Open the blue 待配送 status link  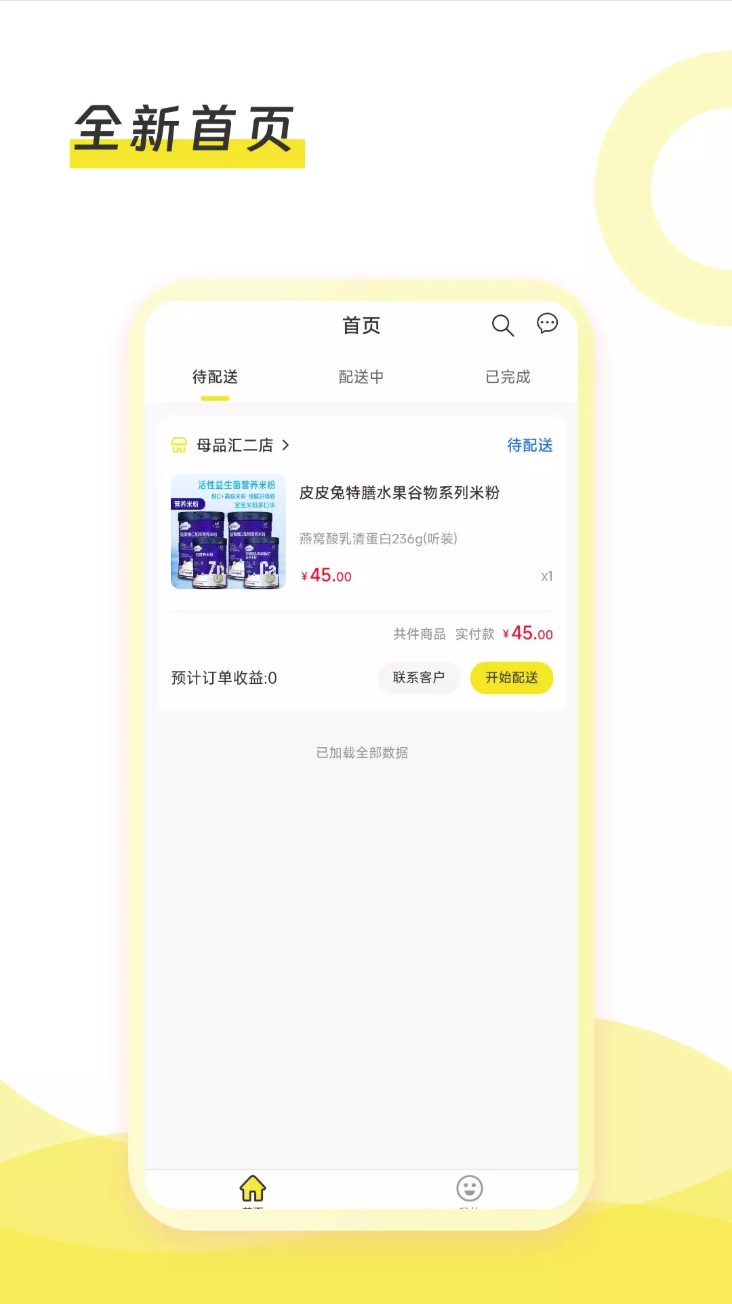coord(528,444)
